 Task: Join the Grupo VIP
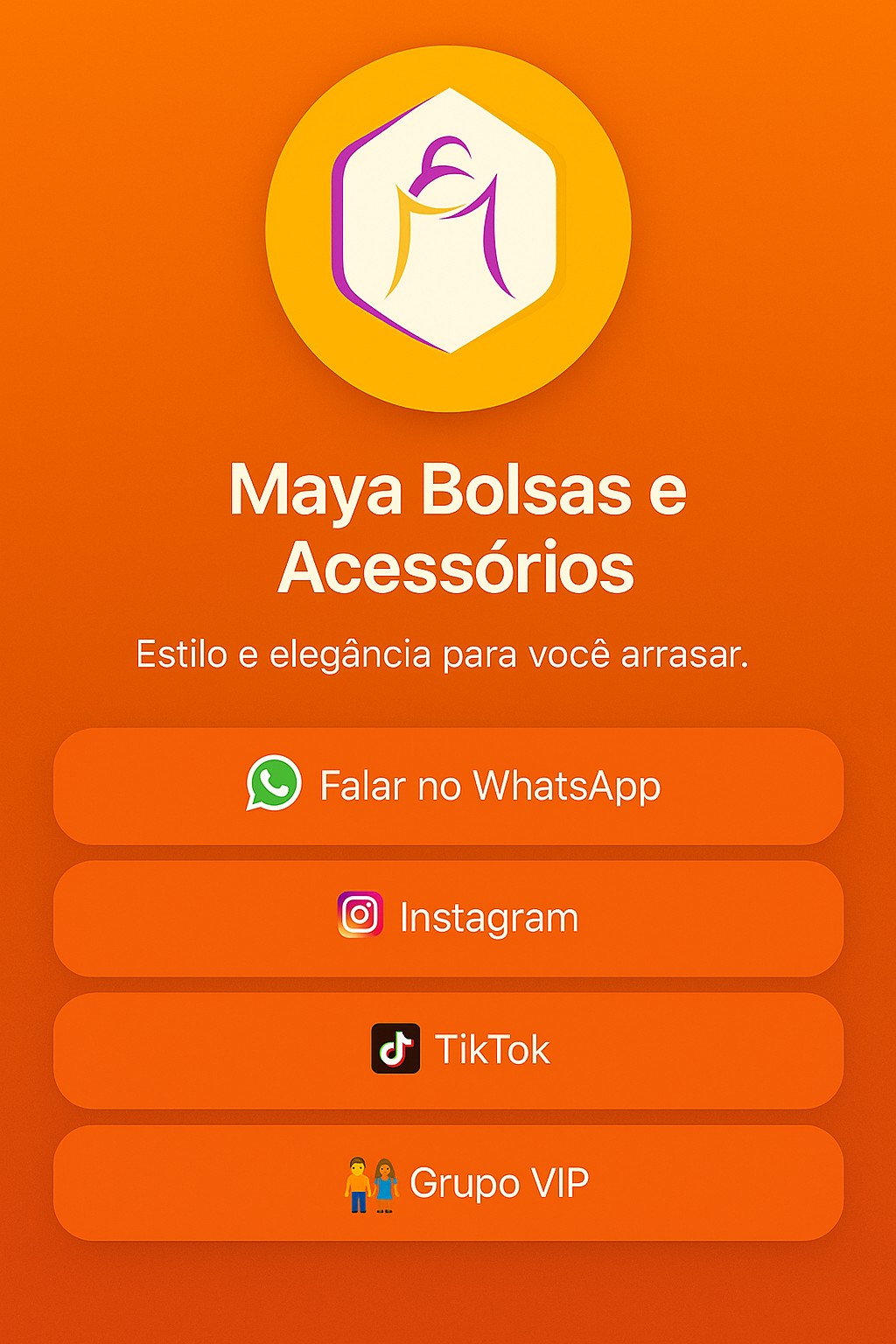tap(448, 1182)
